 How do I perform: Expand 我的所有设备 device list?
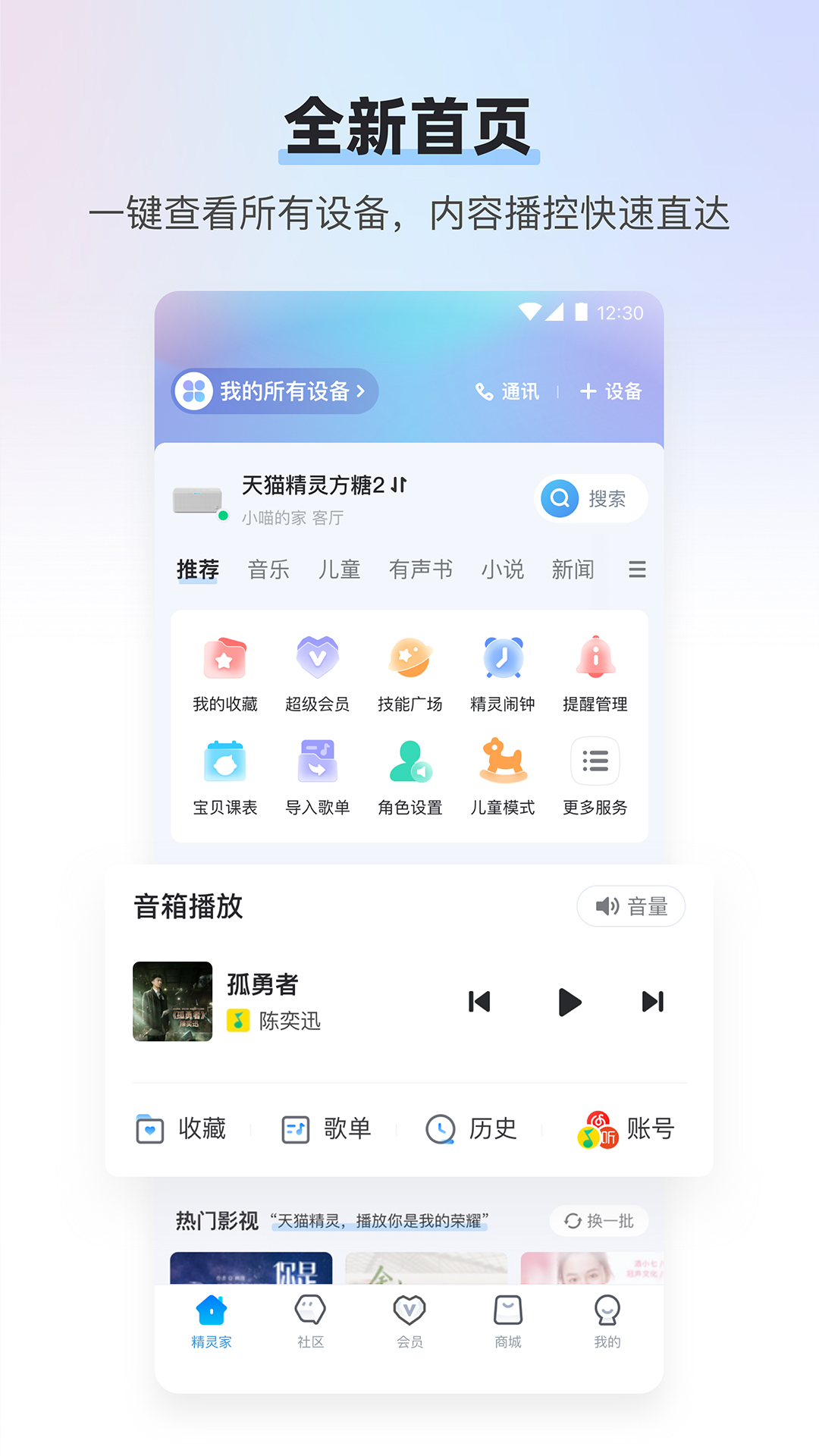[275, 391]
